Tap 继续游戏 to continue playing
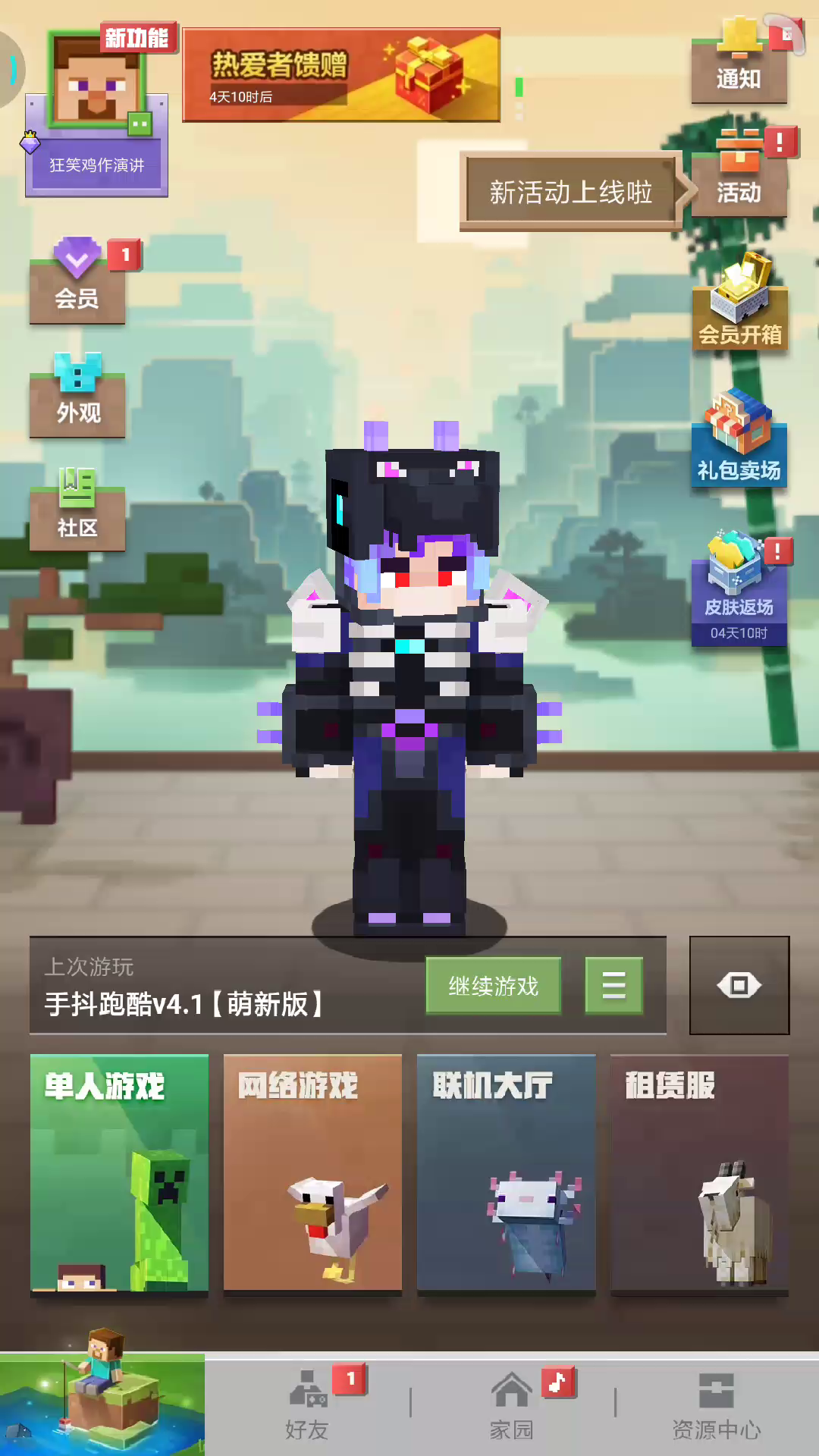 pyautogui.click(x=493, y=986)
